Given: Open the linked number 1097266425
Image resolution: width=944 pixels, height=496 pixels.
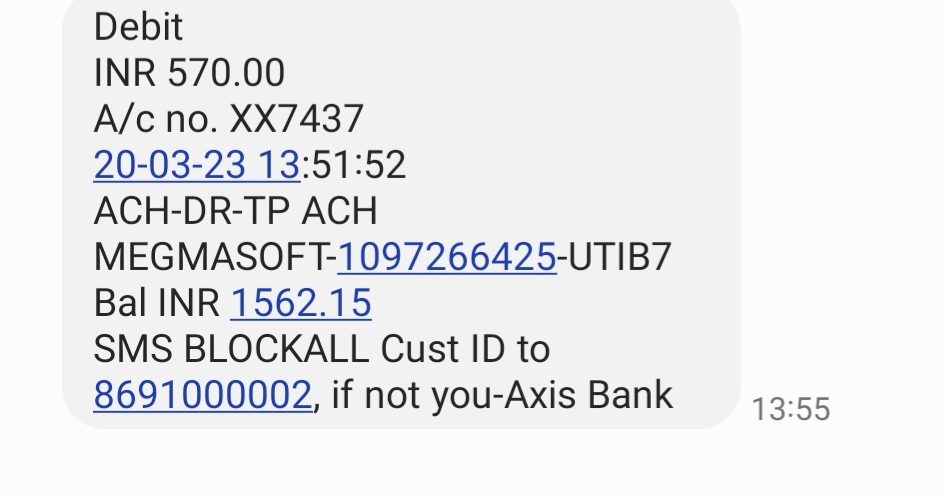Looking at the screenshot, I should click(x=446, y=257).
